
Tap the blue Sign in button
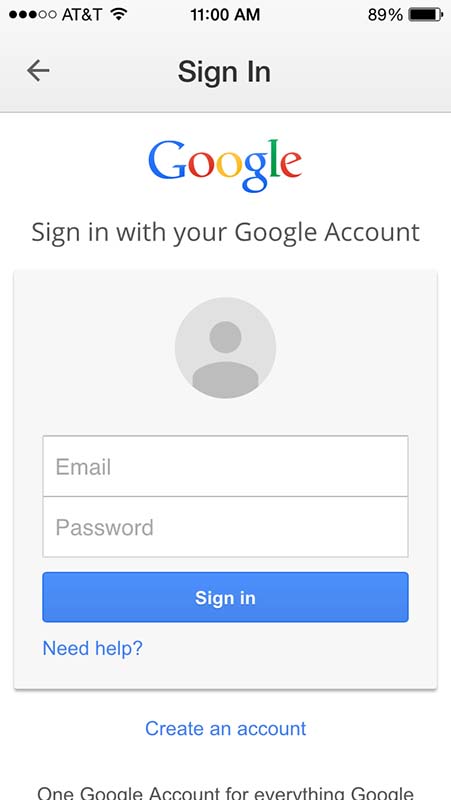[x=225, y=597]
